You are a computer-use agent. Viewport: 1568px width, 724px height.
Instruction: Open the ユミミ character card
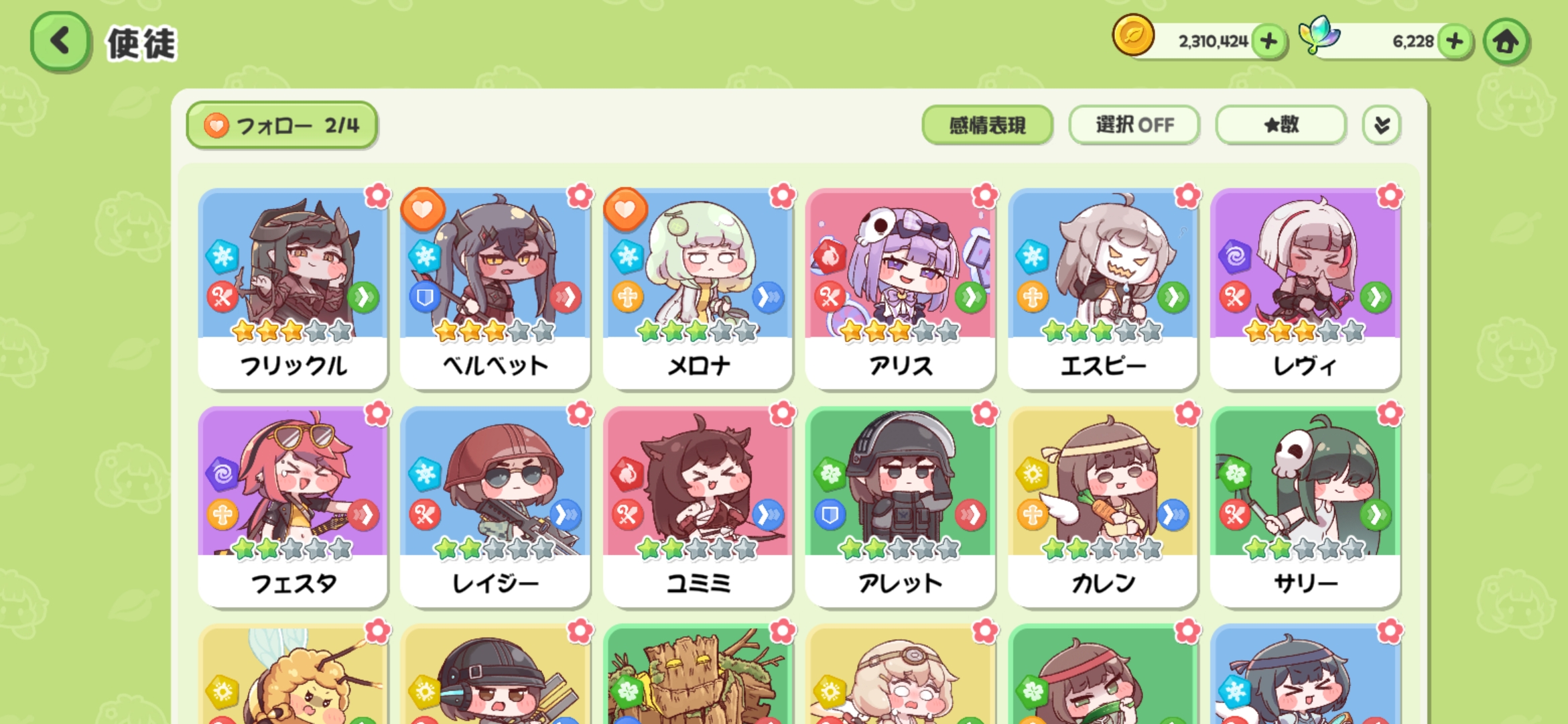[x=698, y=506]
